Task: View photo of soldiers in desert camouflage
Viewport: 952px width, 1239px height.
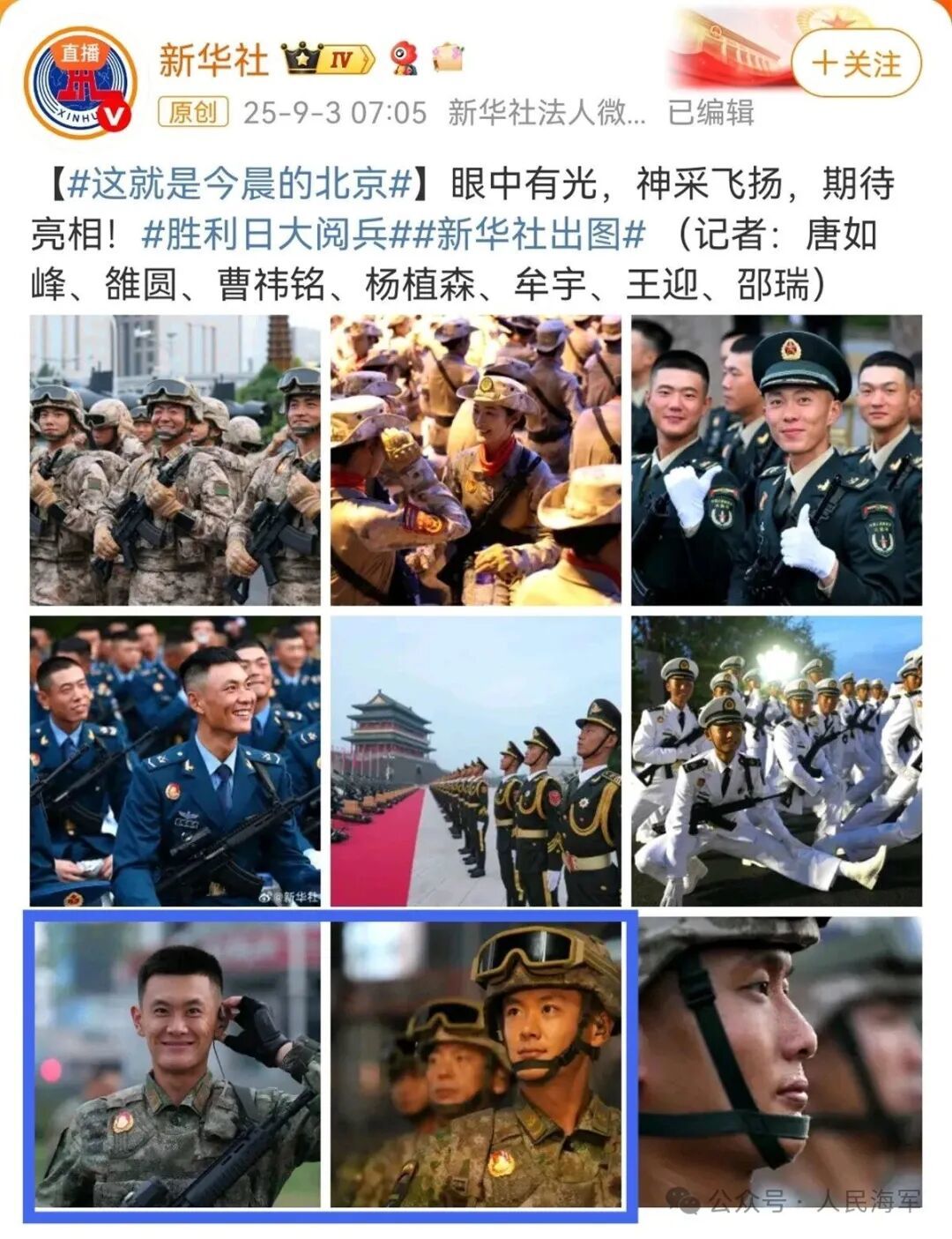Action: [175, 459]
